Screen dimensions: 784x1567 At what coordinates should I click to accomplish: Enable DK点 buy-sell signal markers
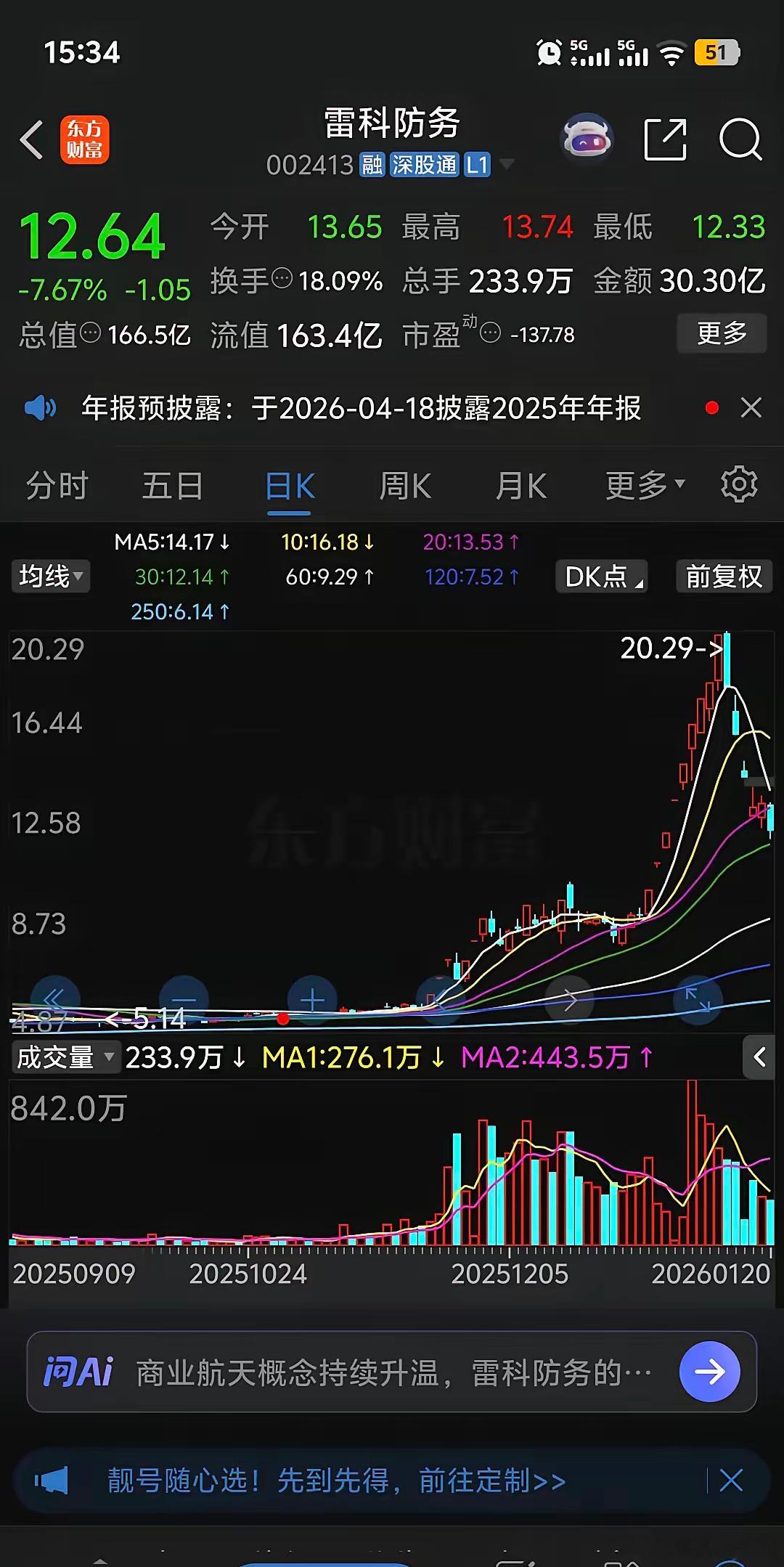point(601,577)
